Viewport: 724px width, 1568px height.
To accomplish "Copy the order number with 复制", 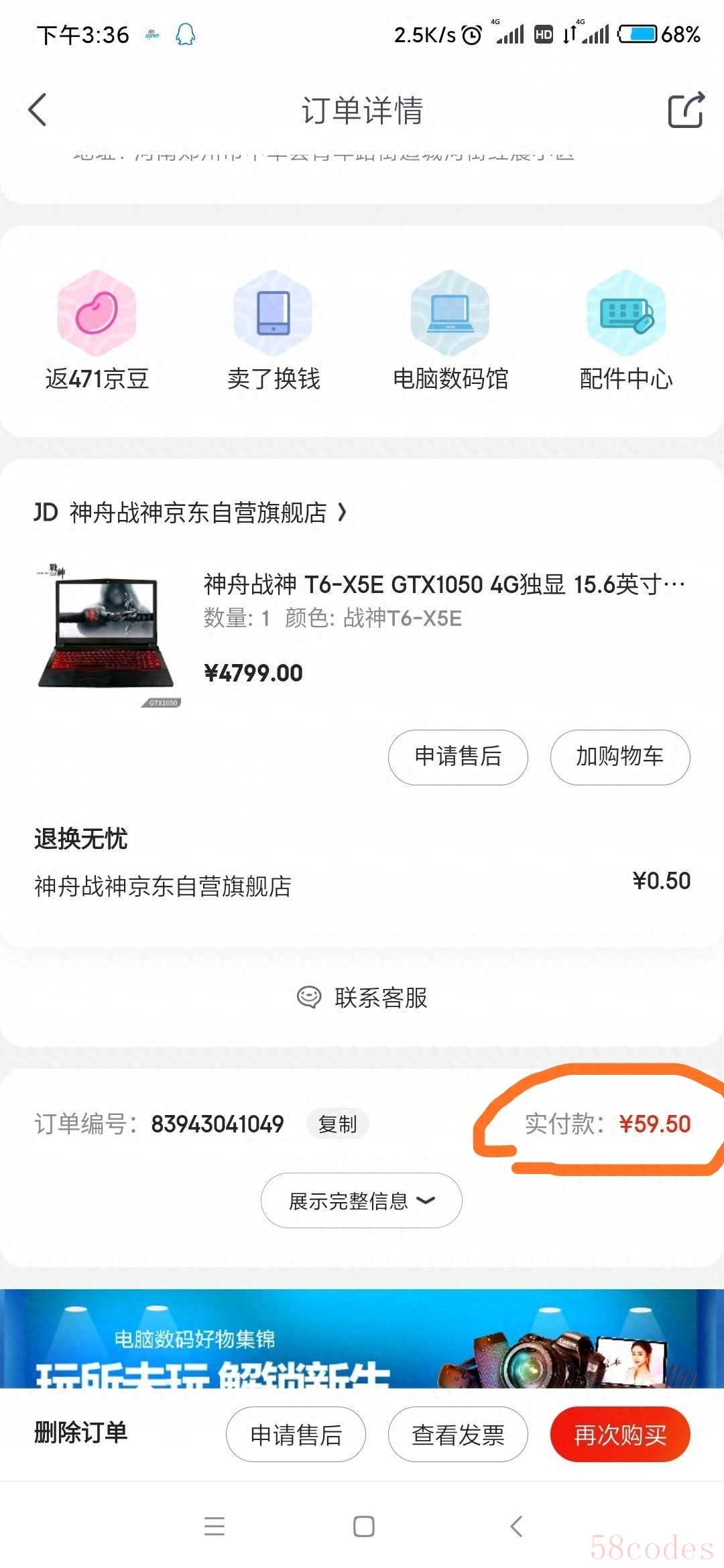I will point(337,1124).
